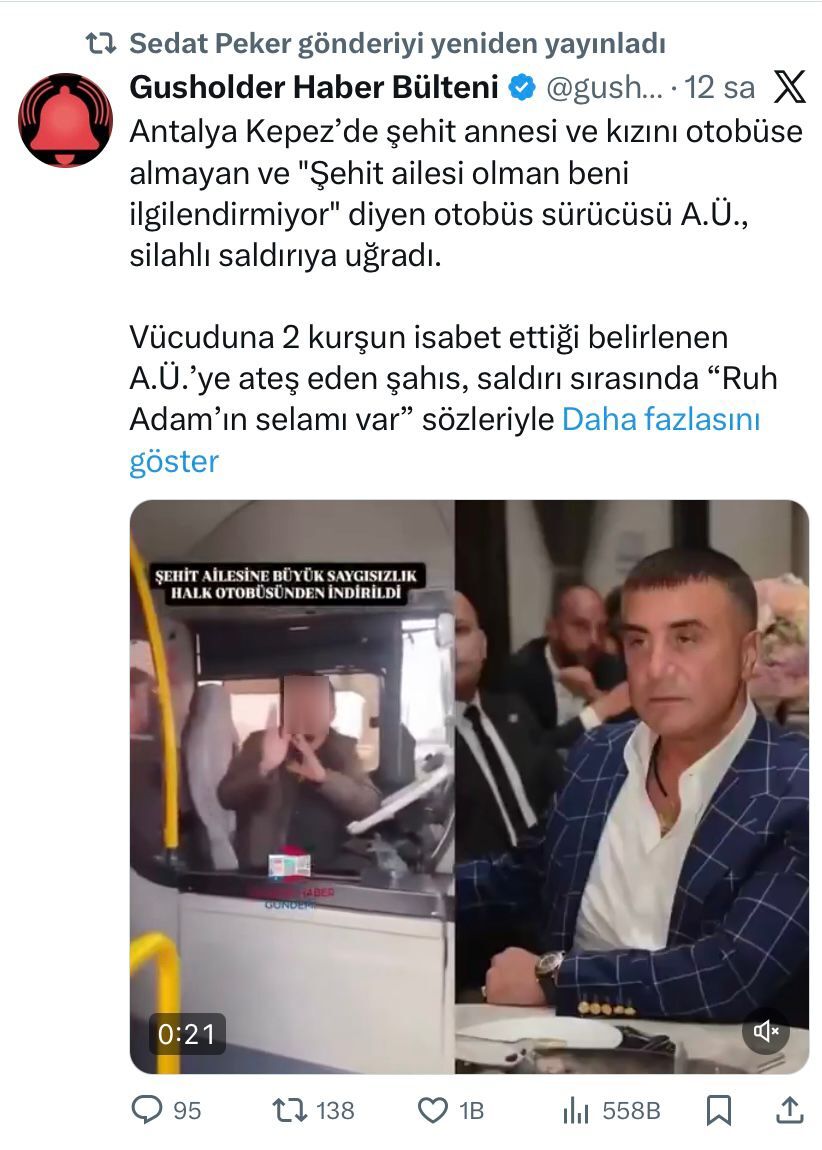Open Gusholder Haber Bülteni account name
Viewport: 822px width, 1150px height.
pos(313,88)
